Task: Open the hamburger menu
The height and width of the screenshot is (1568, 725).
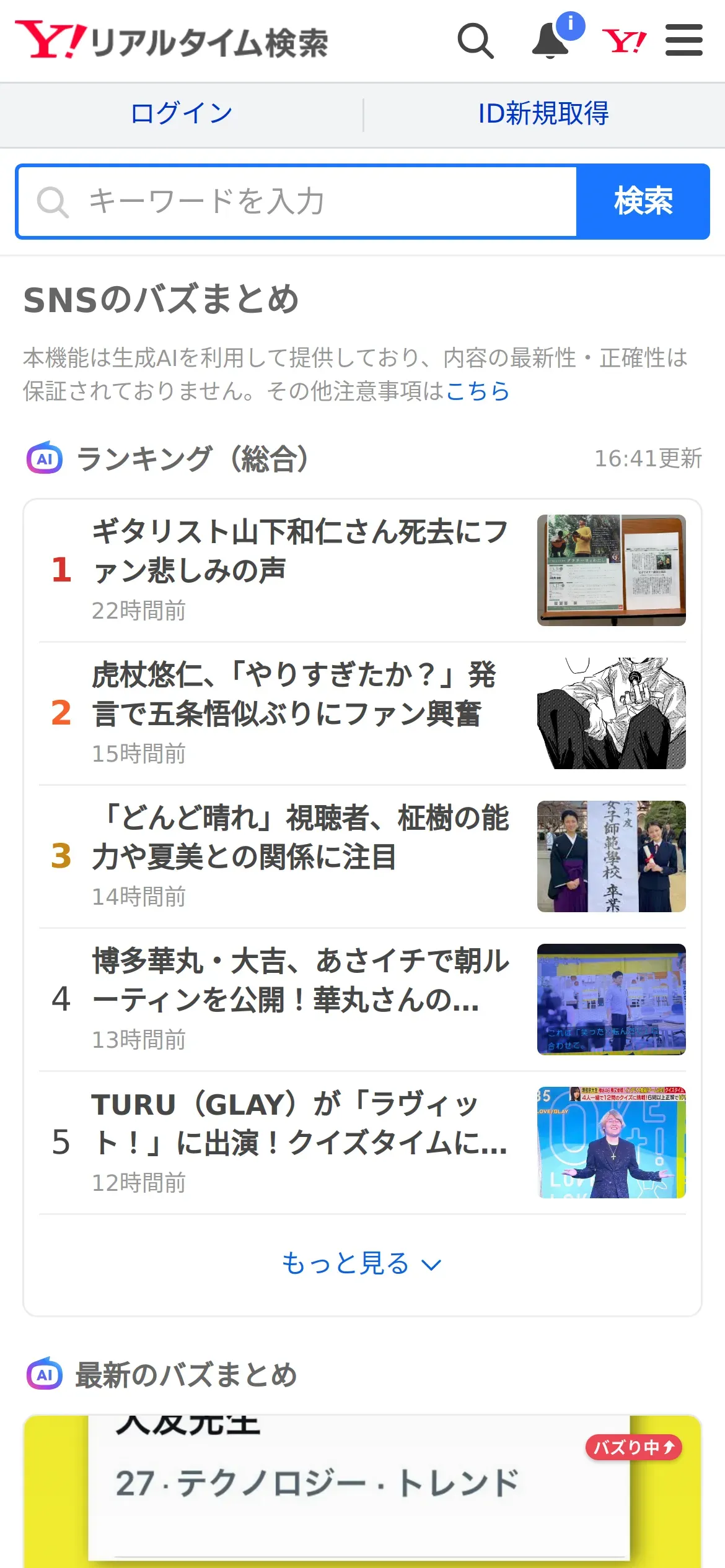Action: point(684,40)
